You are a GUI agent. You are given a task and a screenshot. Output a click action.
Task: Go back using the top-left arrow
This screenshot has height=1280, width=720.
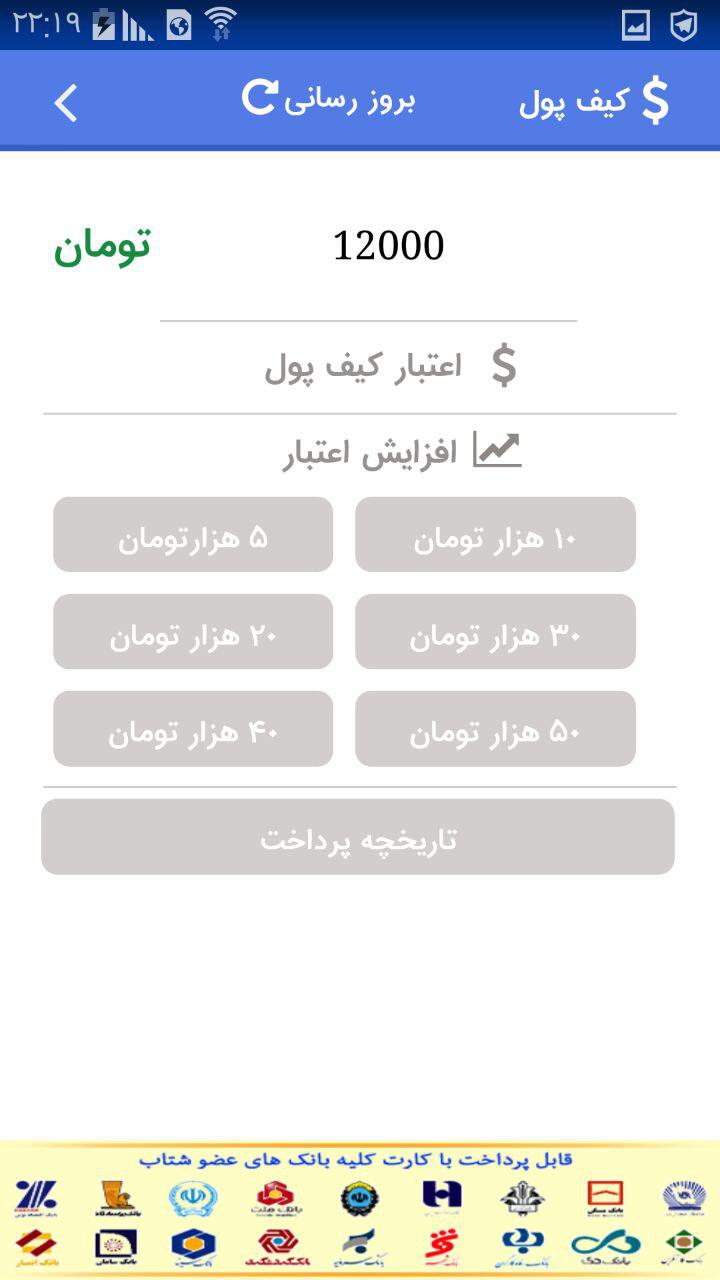tap(66, 103)
